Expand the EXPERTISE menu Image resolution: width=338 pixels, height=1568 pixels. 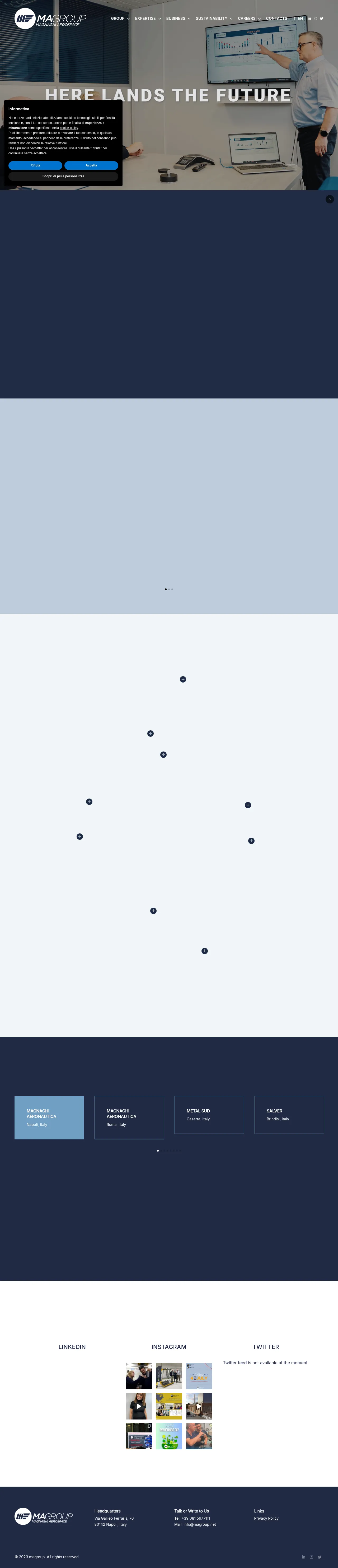[x=148, y=18]
